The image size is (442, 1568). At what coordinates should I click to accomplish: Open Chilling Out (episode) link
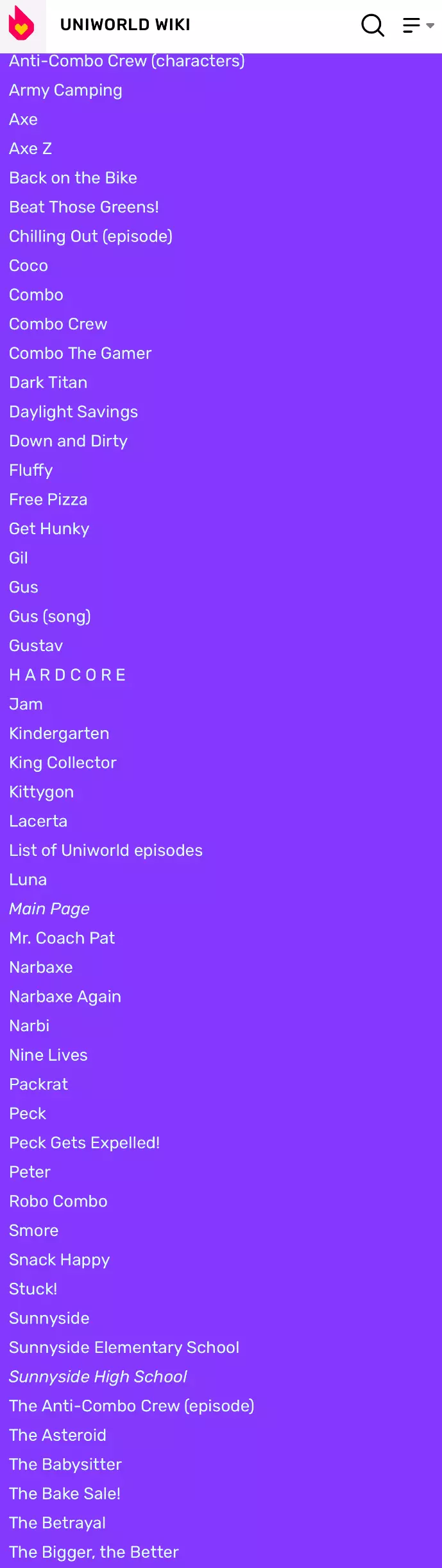[x=90, y=236]
